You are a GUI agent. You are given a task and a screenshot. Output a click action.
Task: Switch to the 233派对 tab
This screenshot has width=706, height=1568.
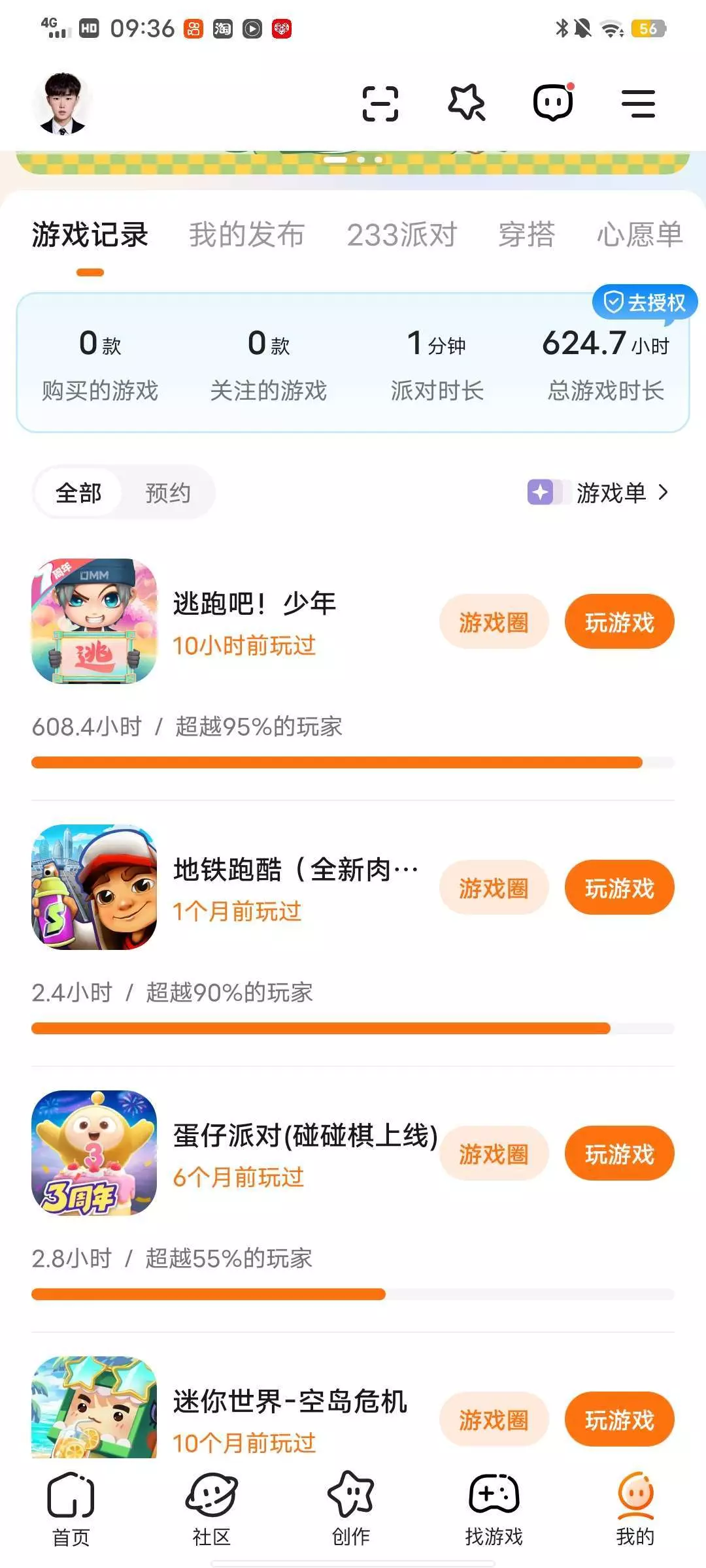tap(401, 235)
